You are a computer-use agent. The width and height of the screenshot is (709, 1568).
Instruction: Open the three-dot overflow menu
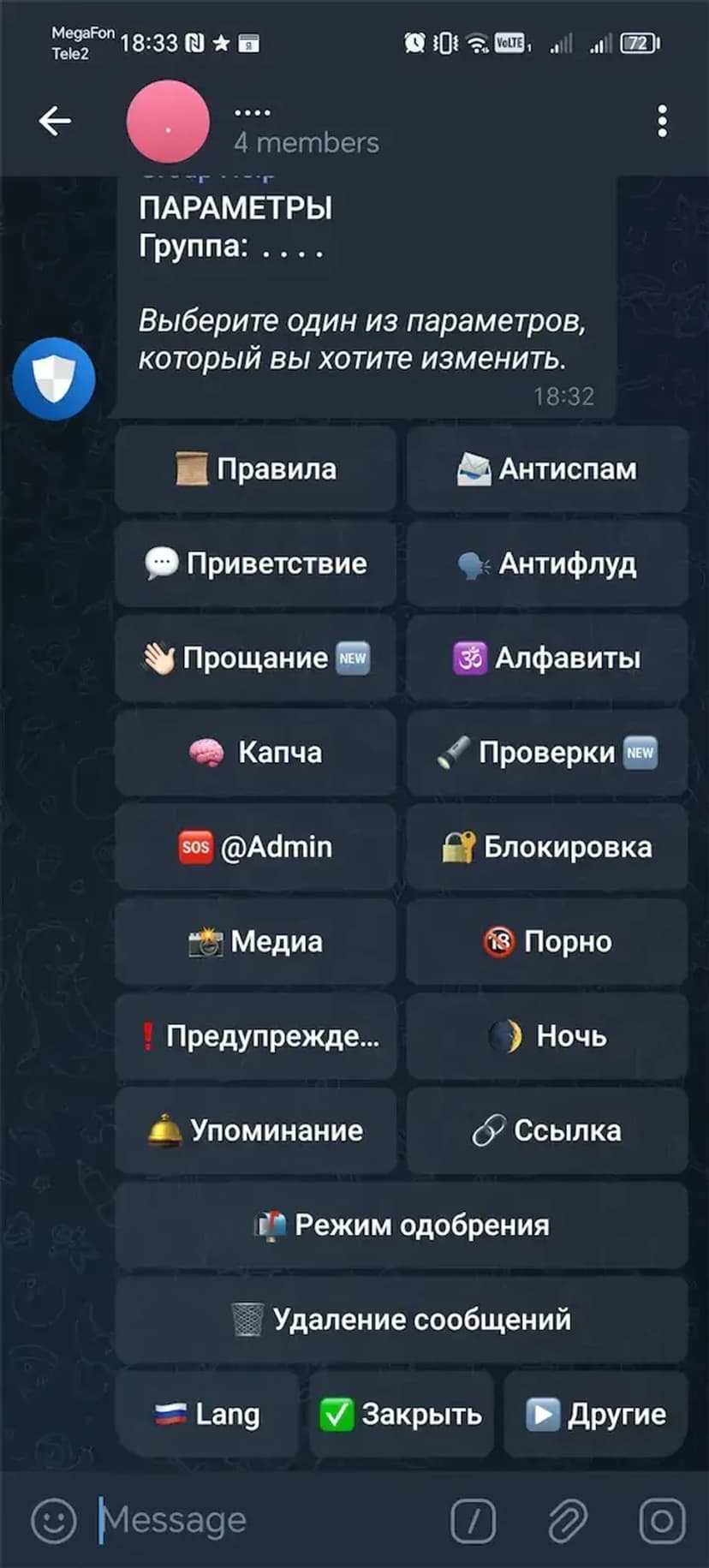click(x=662, y=122)
